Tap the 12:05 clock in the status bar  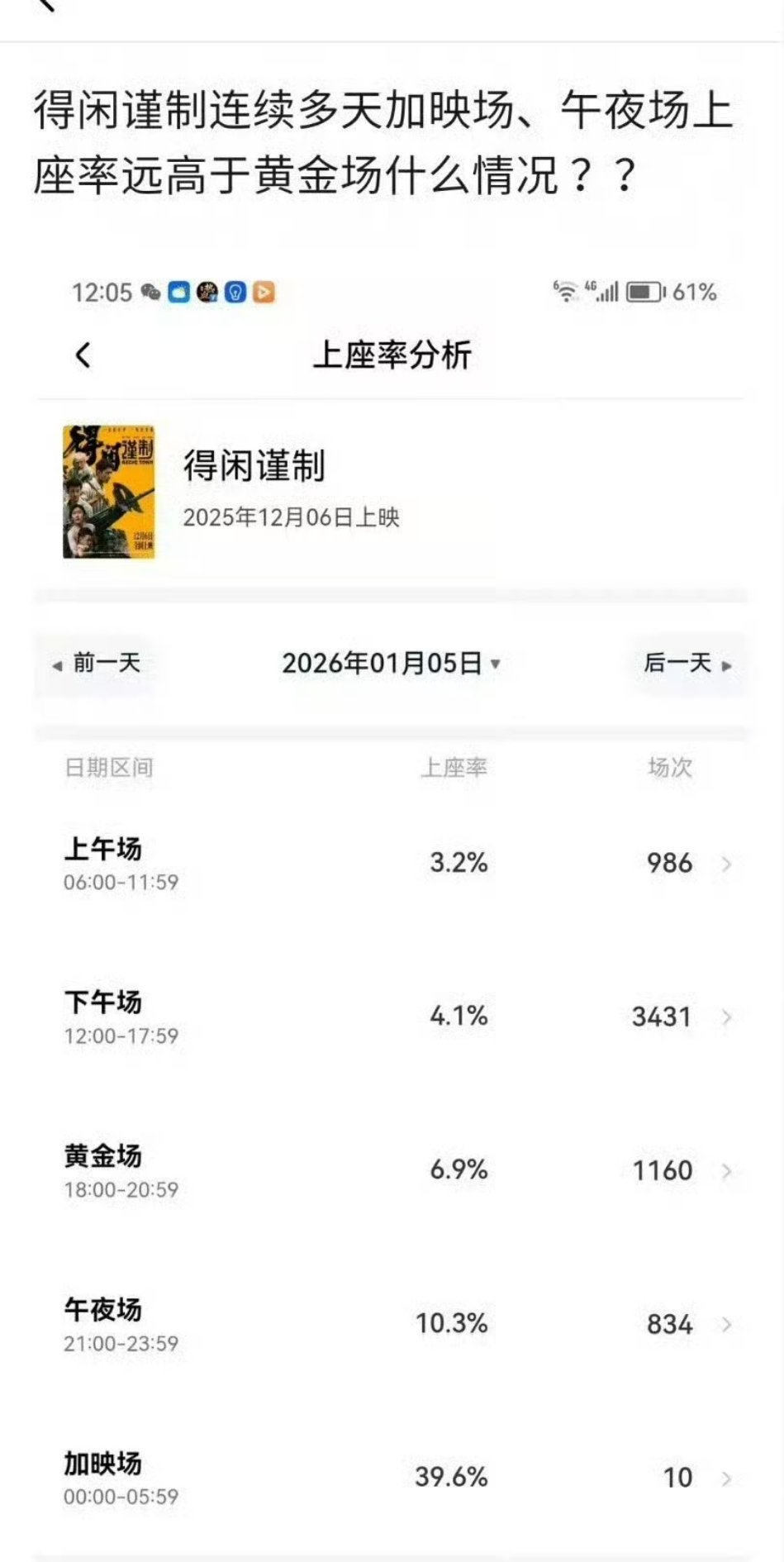pyautogui.click(x=103, y=291)
